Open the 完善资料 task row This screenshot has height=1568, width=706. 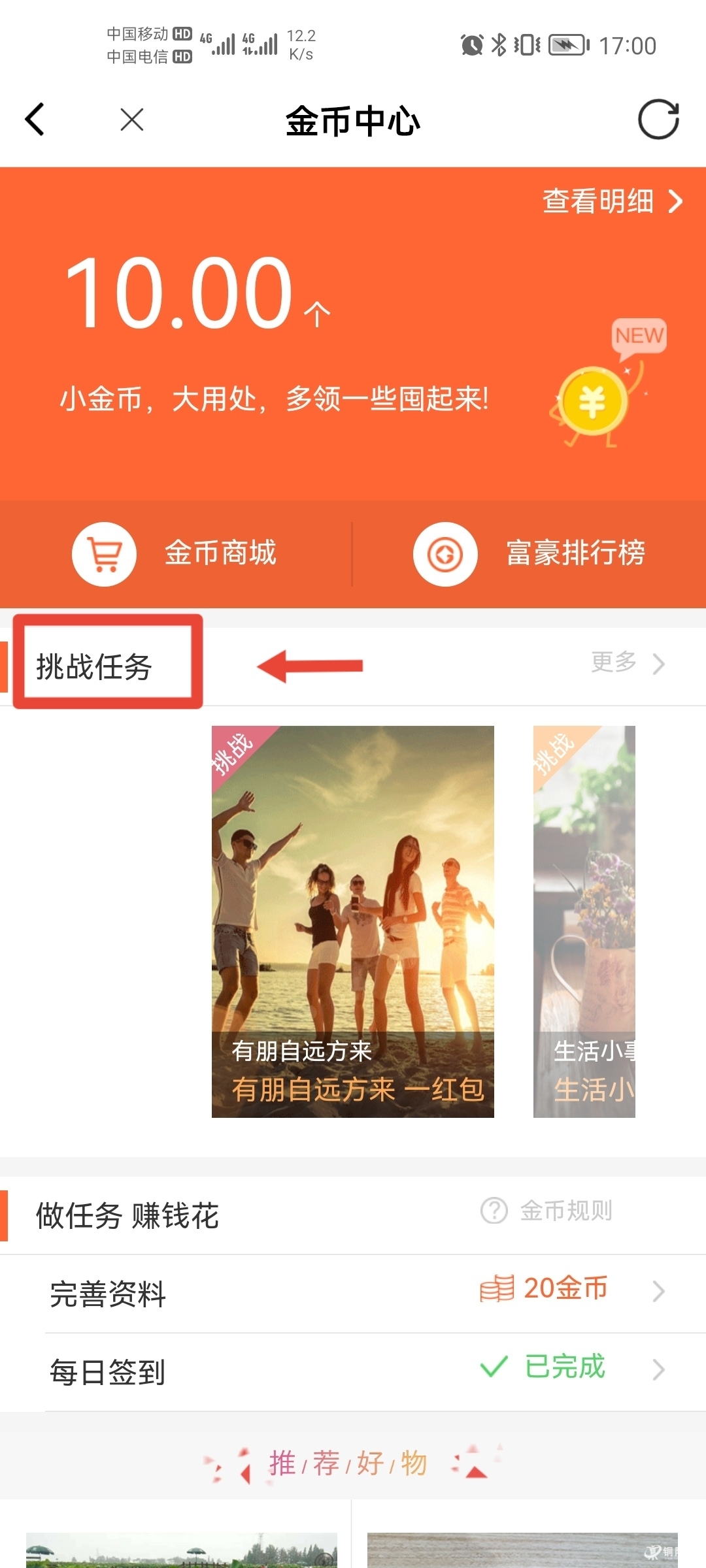[353, 1293]
